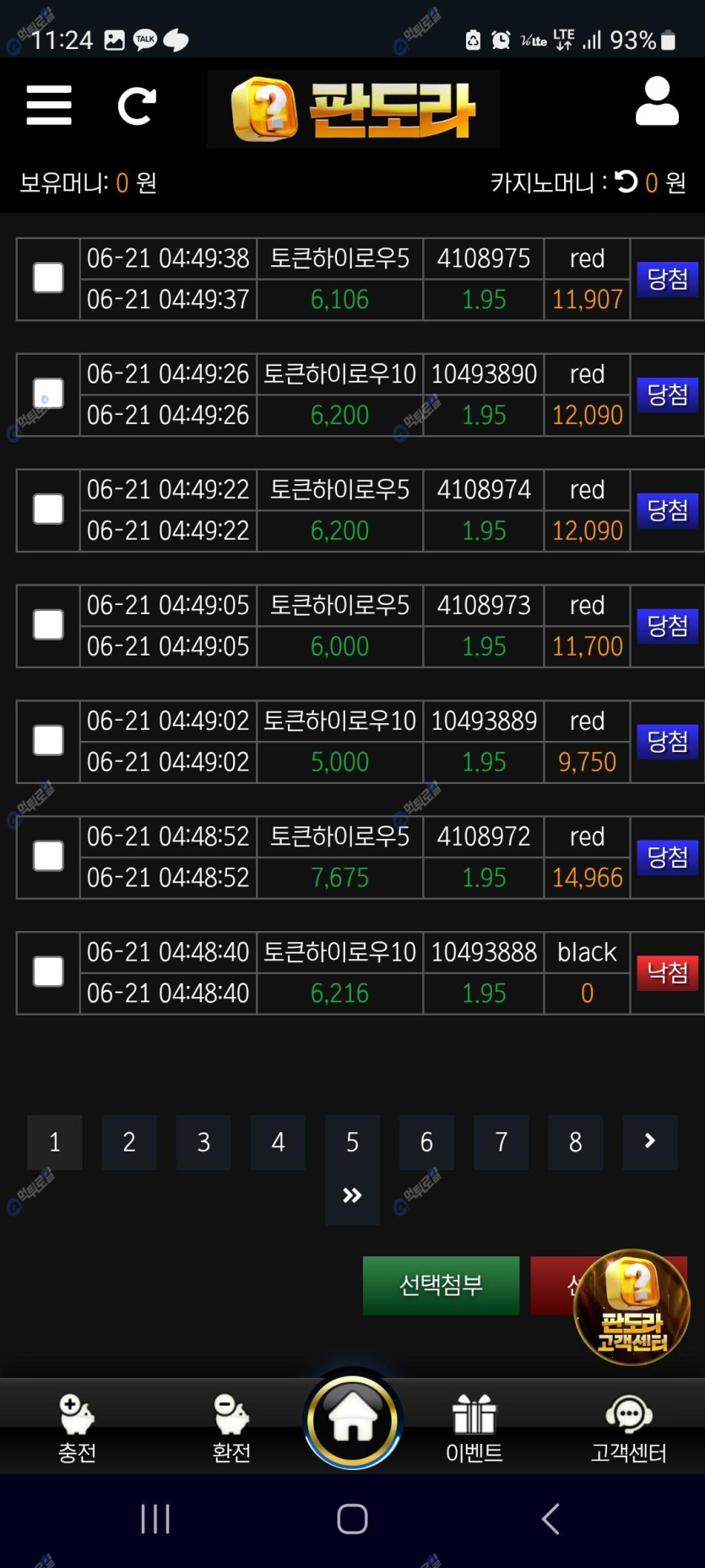The height and width of the screenshot is (1568, 705).
Task: Open the hamburger menu
Action: point(49,106)
